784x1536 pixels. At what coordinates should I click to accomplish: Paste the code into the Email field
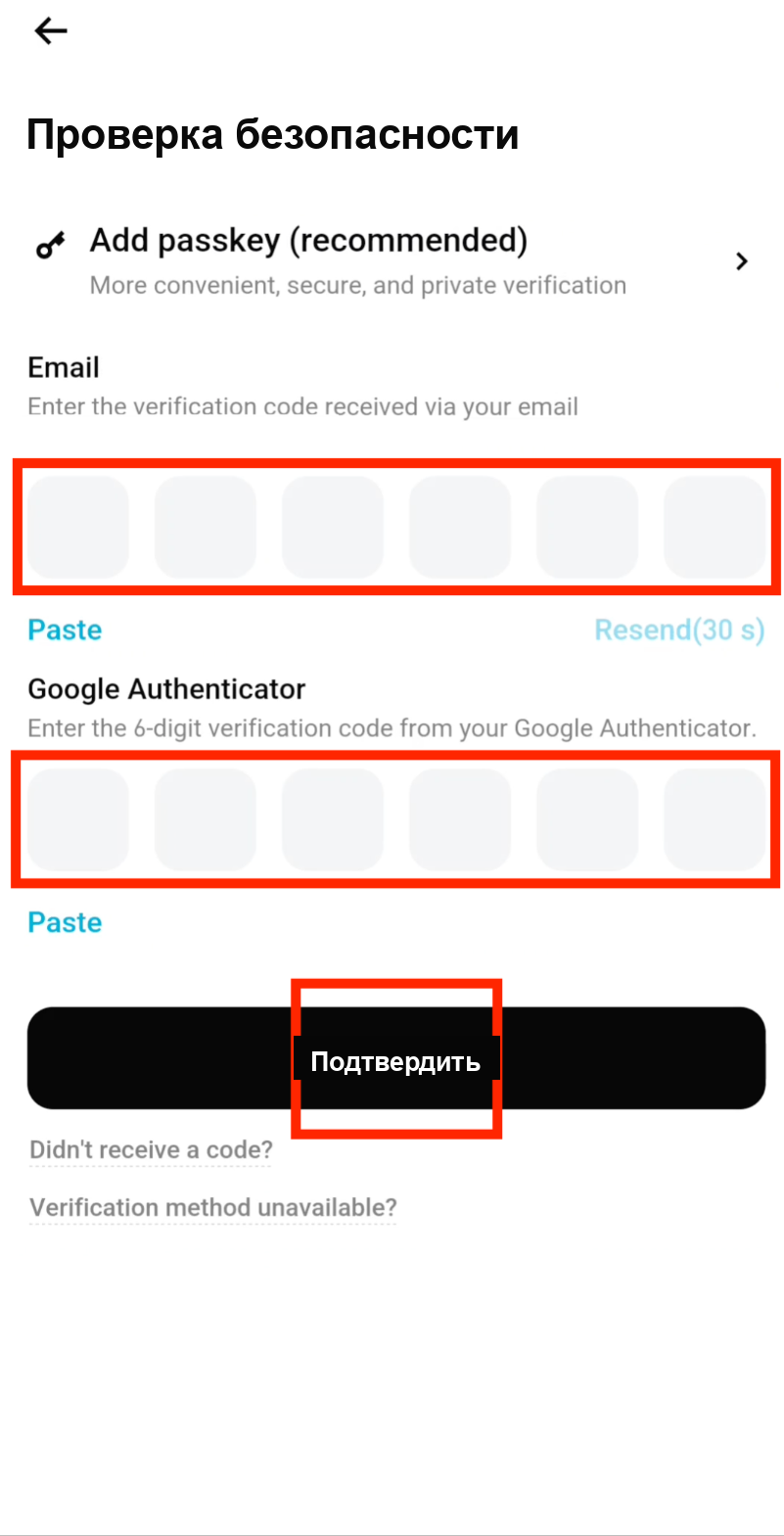65,629
